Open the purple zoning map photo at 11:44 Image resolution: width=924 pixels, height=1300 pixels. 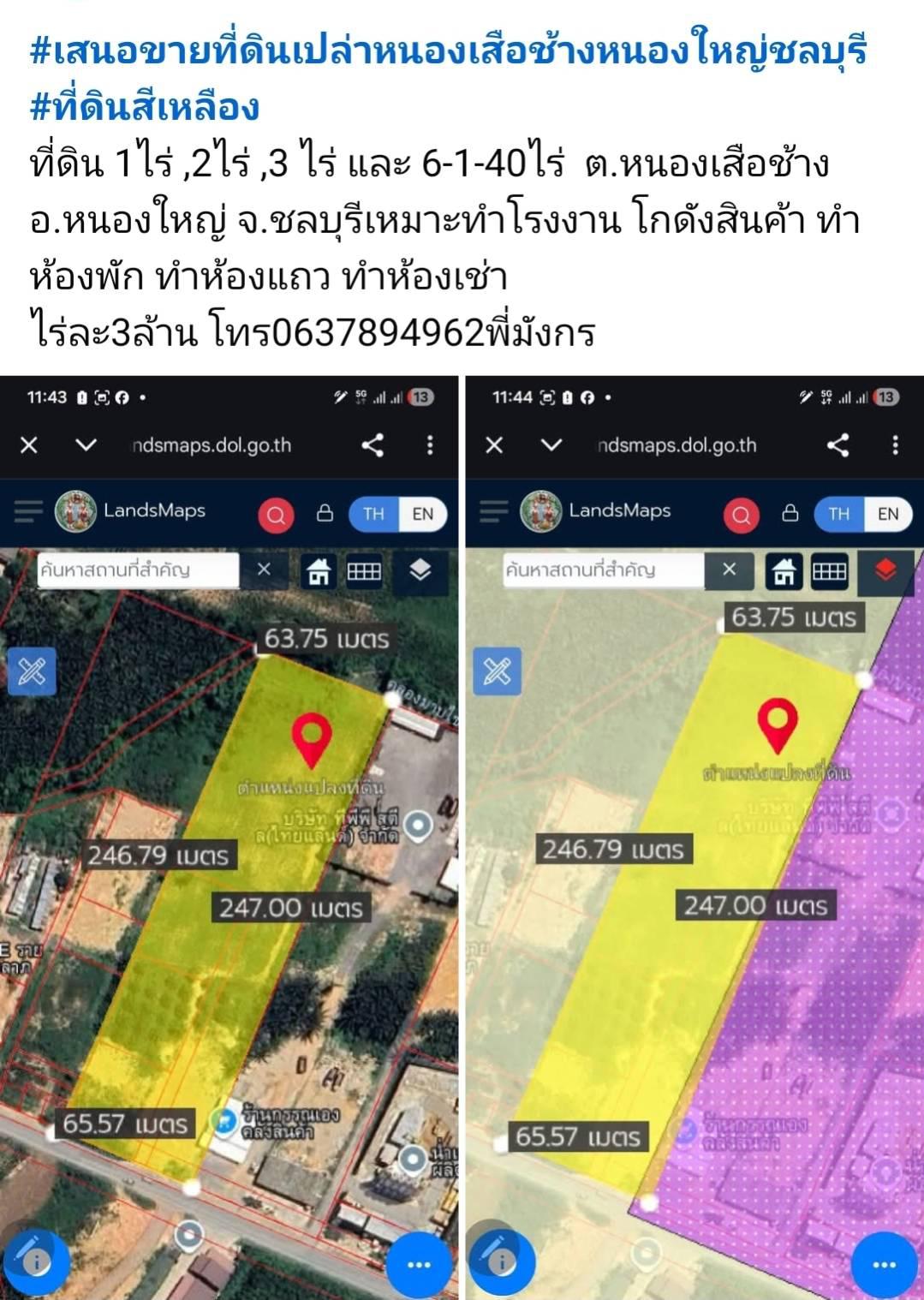(x=694, y=838)
